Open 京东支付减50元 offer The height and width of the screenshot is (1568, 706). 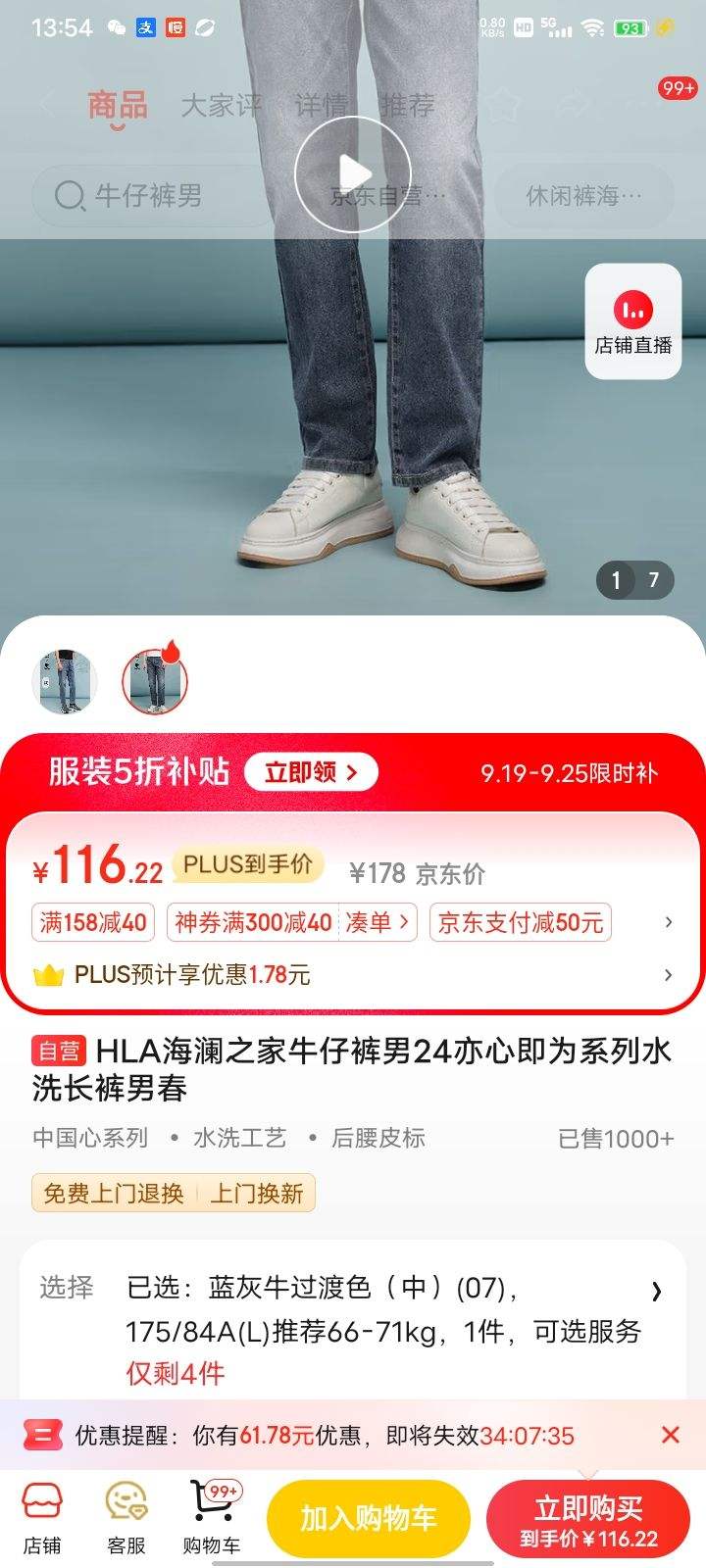[x=520, y=922]
